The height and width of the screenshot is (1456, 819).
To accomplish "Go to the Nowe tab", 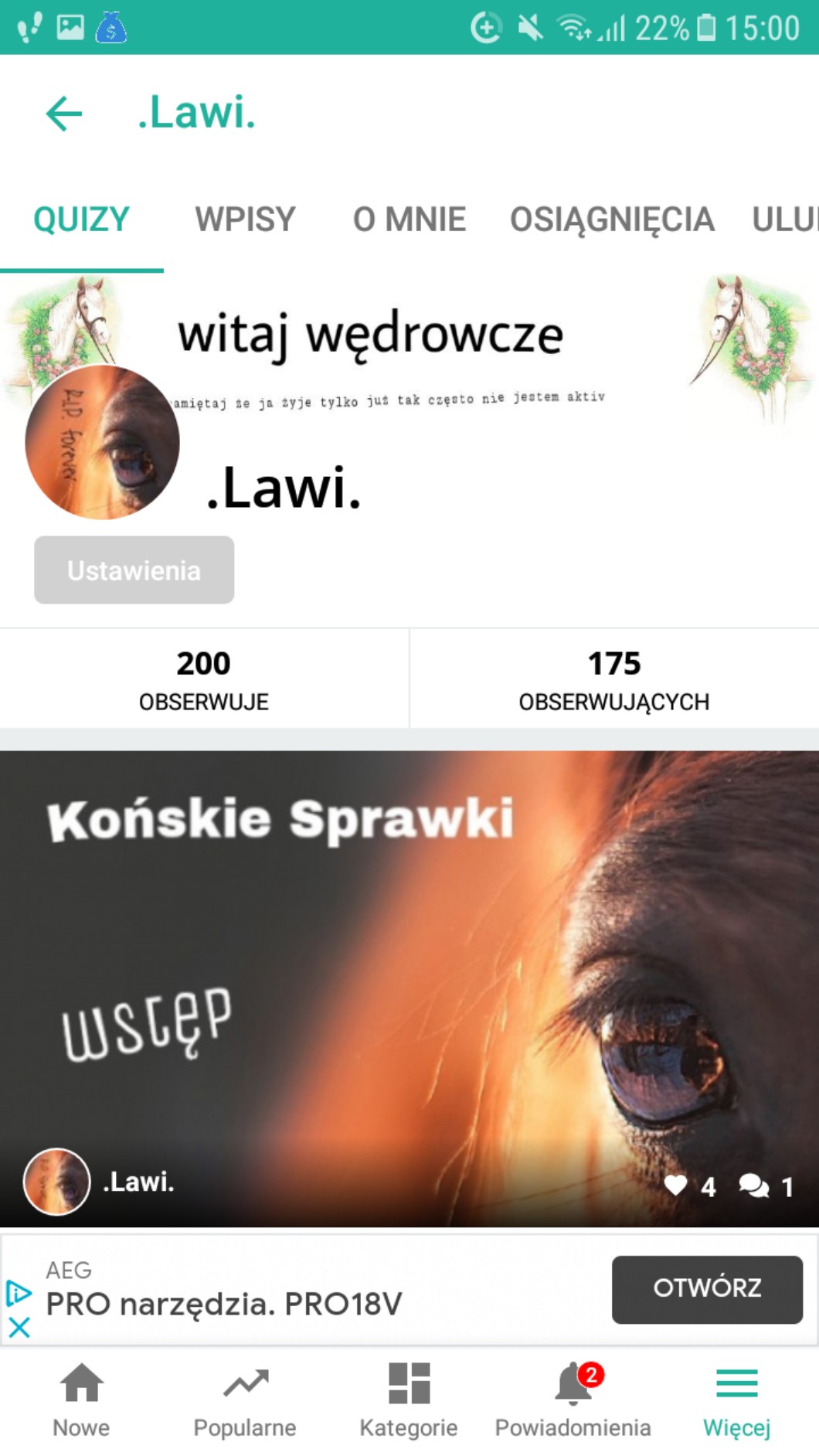I will click(x=81, y=1399).
